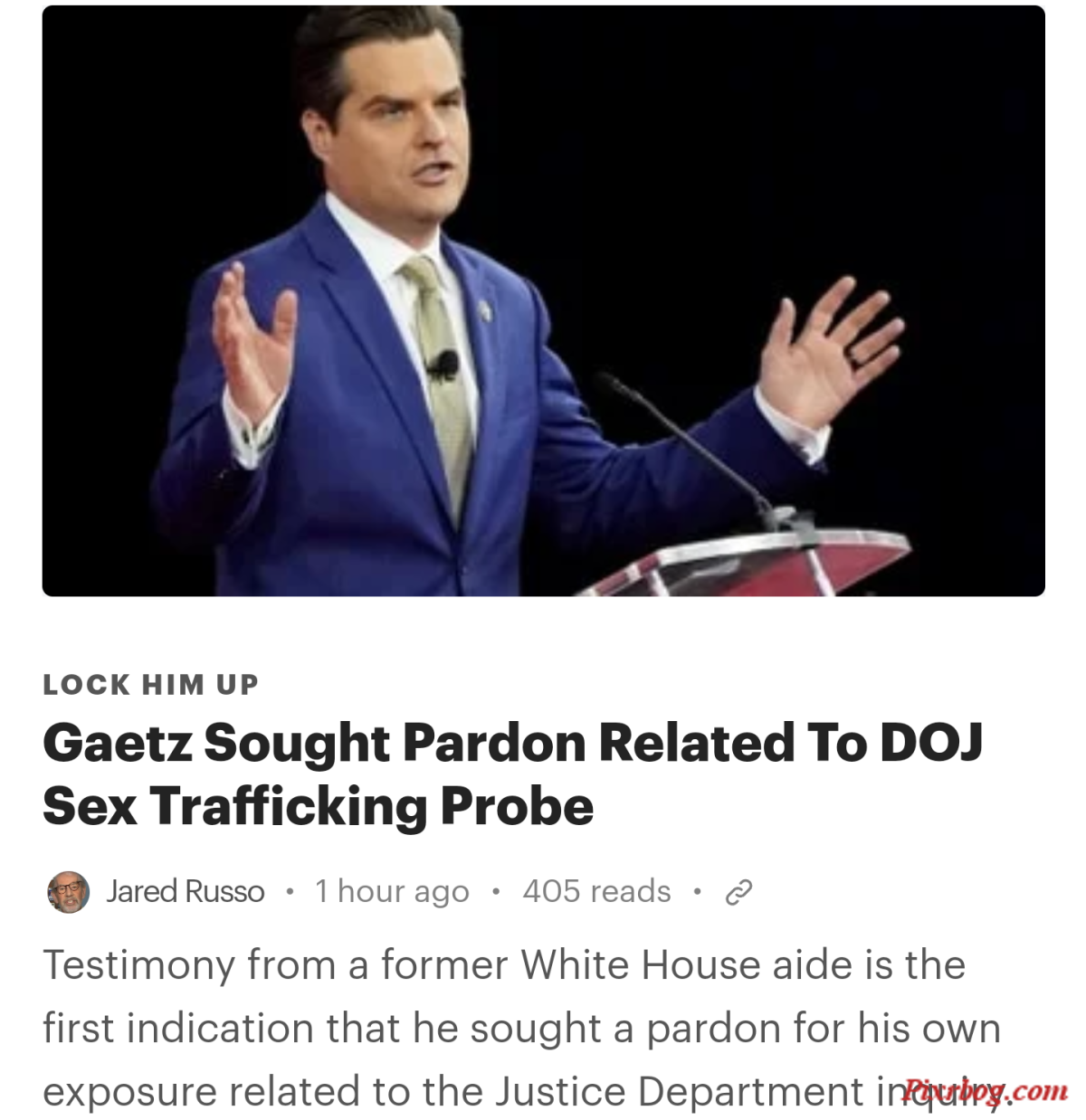The height and width of the screenshot is (1120, 1086).
Task: View author Jared Russo's profile
Action: (x=186, y=892)
